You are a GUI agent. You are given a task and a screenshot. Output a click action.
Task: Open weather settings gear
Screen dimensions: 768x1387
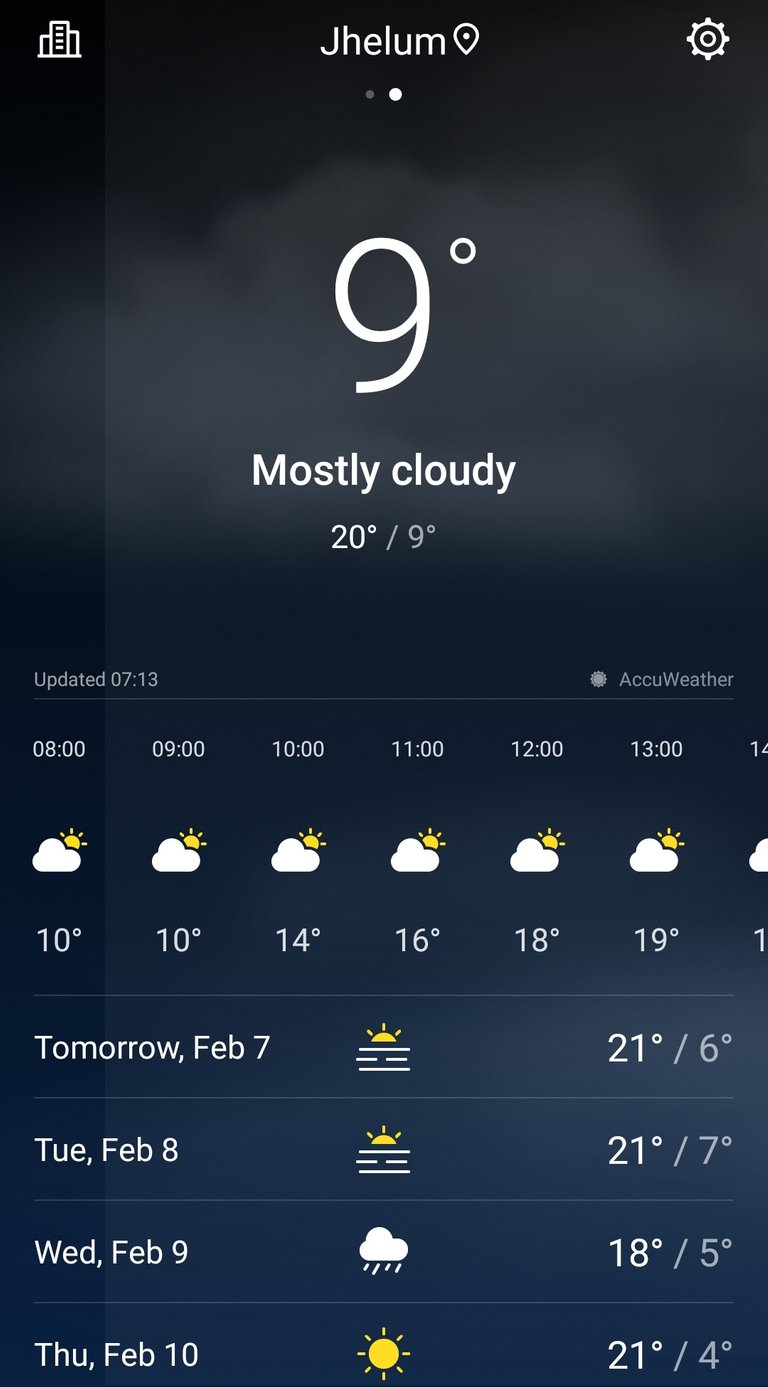708,40
